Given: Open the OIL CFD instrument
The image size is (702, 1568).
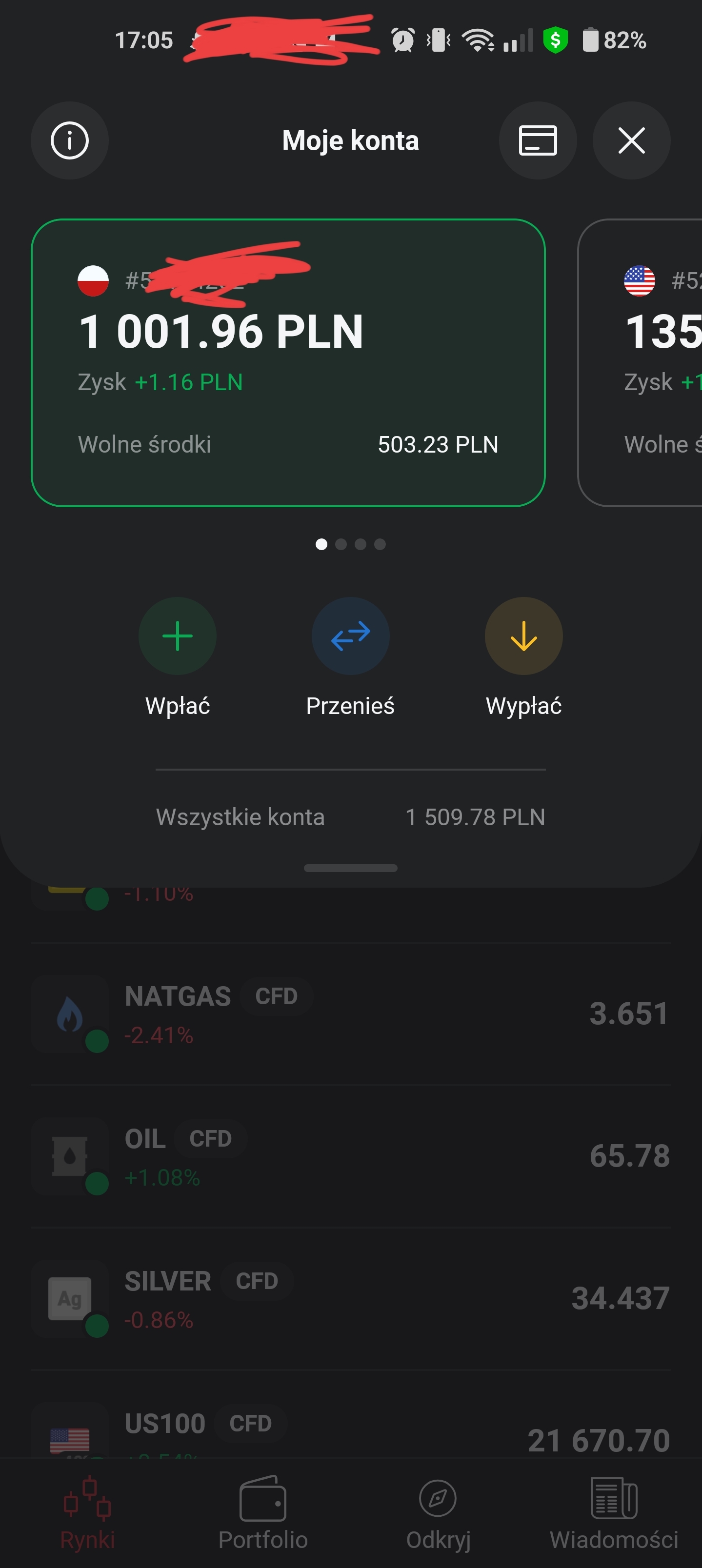Looking at the screenshot, I should [x=350, y=1156].
